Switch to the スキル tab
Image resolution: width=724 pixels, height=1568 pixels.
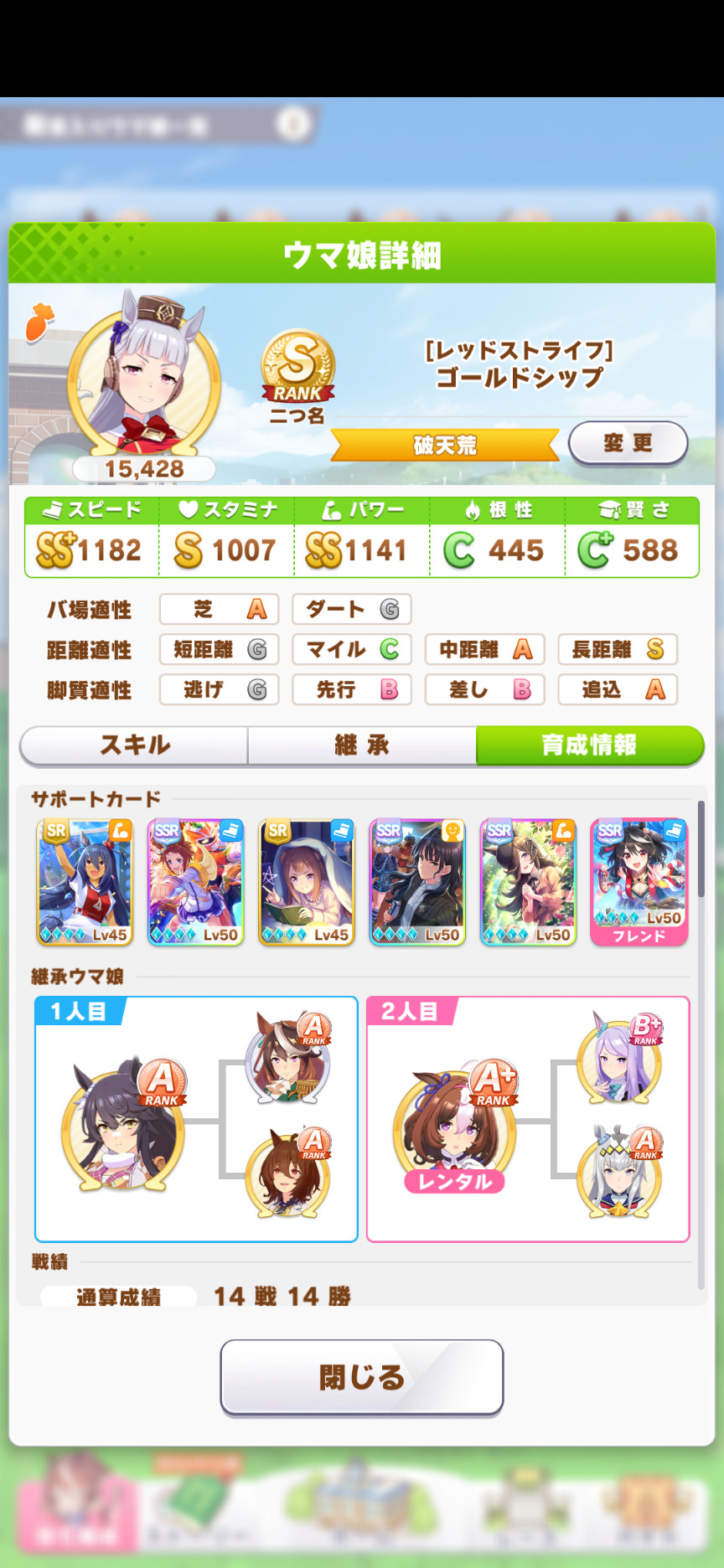134,745
